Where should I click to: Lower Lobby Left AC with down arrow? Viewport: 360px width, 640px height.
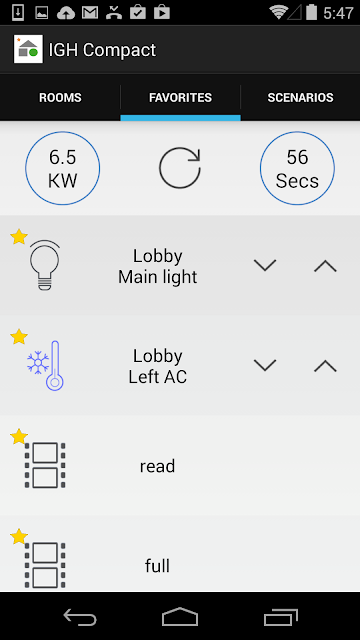[x=265, y=366]
